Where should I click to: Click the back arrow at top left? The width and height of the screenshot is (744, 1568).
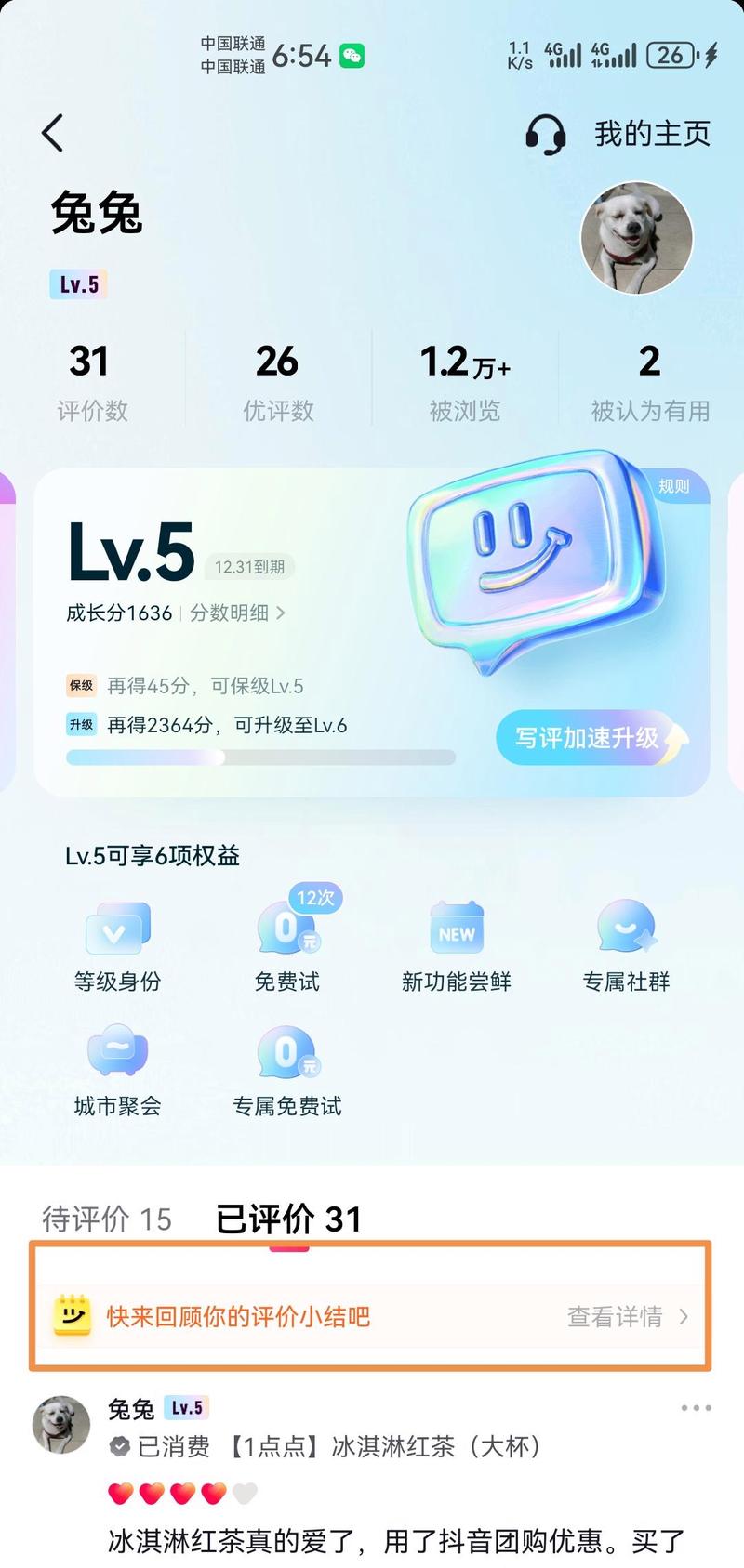52,133
